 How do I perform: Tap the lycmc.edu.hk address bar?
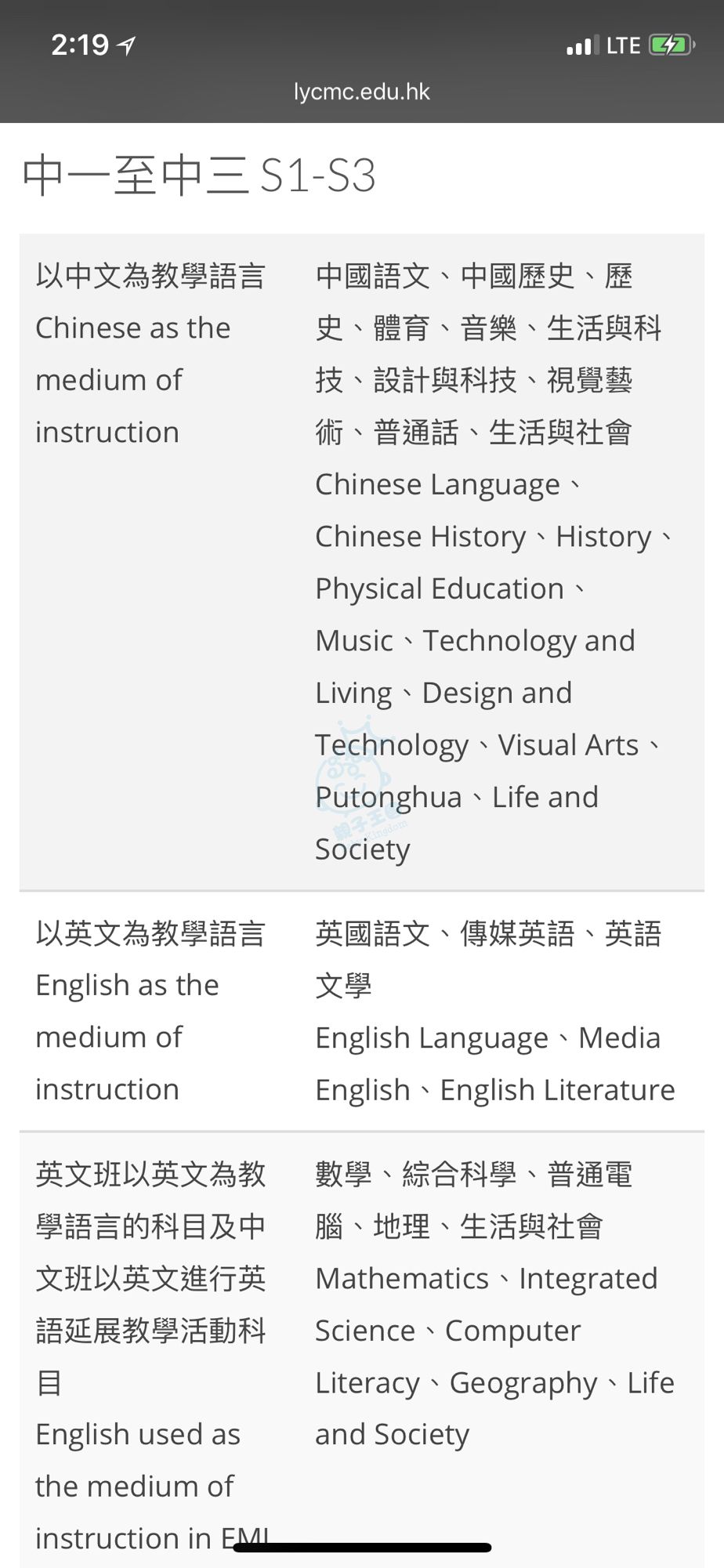(x=361, y=92)
